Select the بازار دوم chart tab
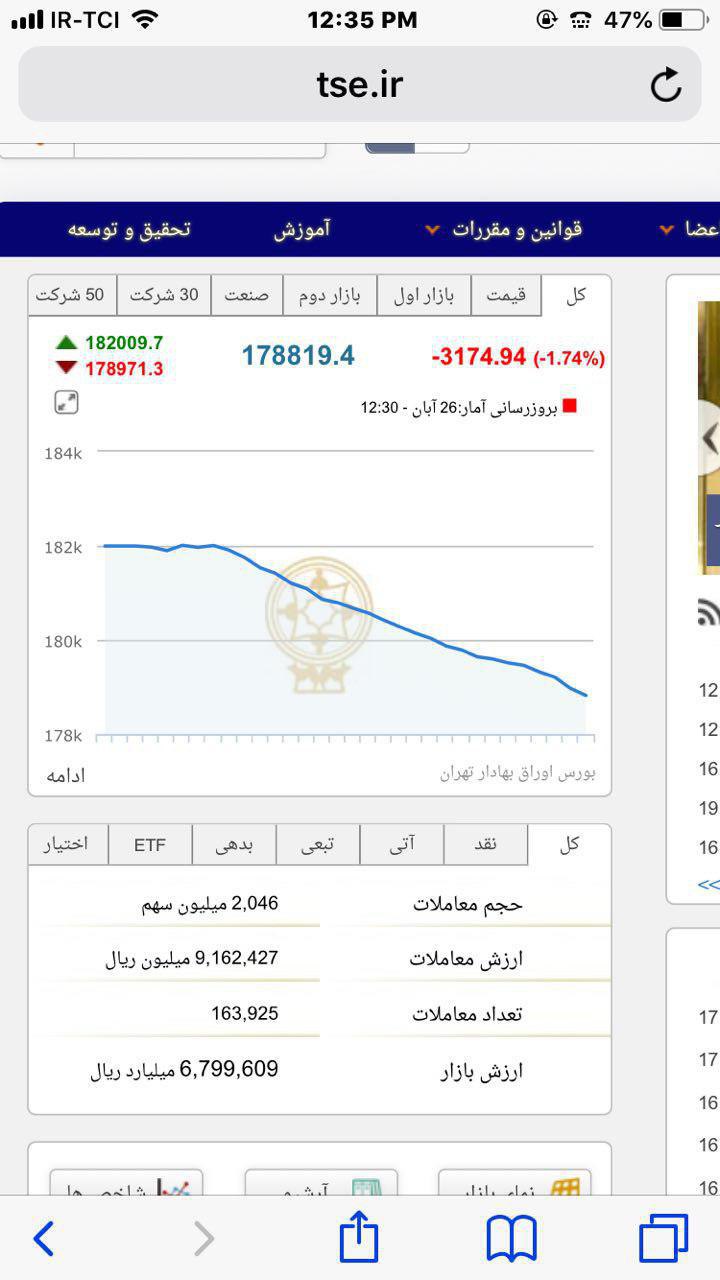The height and width of the screenshot is (1280, 720). click(x=329, y=295)
